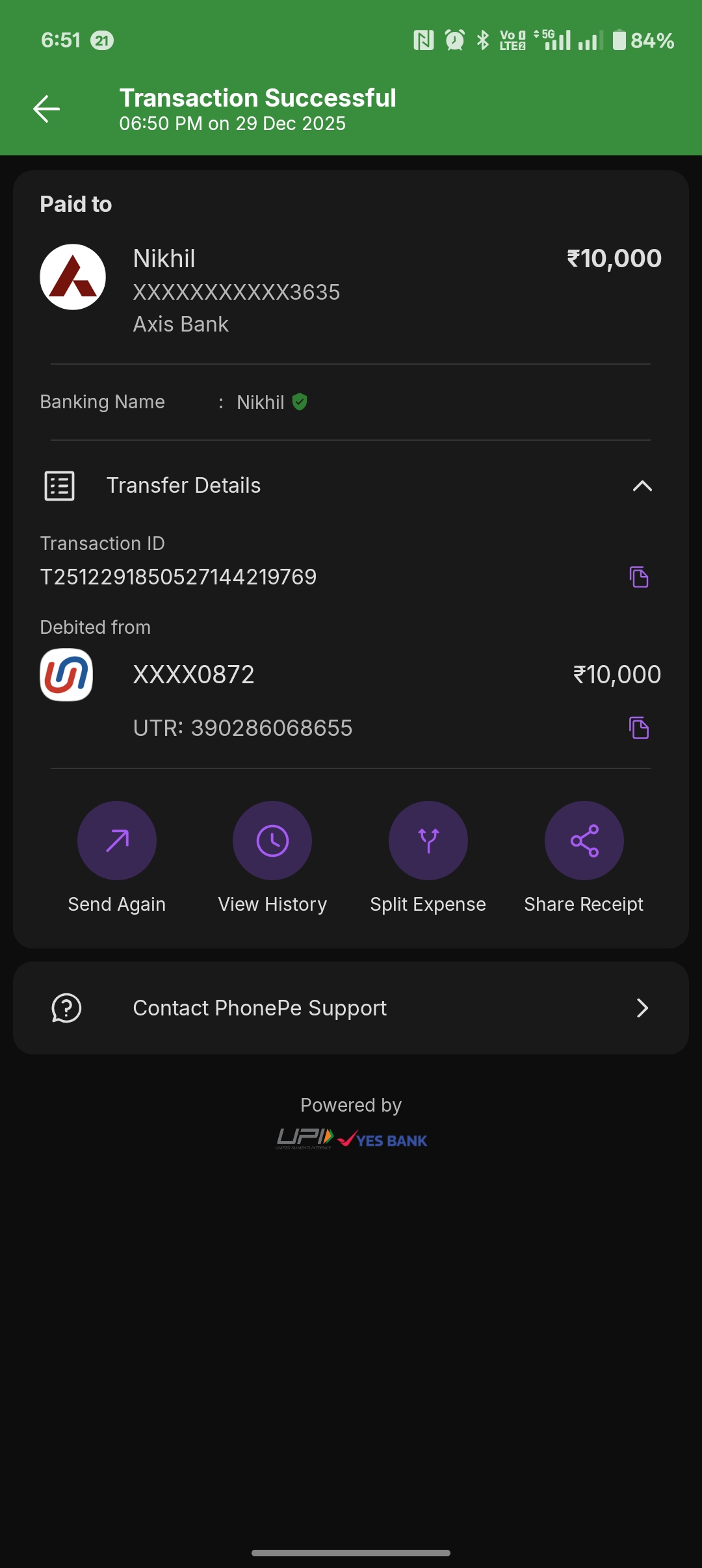702x1568 pixels.
Task: Share the payment receipt
Action: (584, 841)
